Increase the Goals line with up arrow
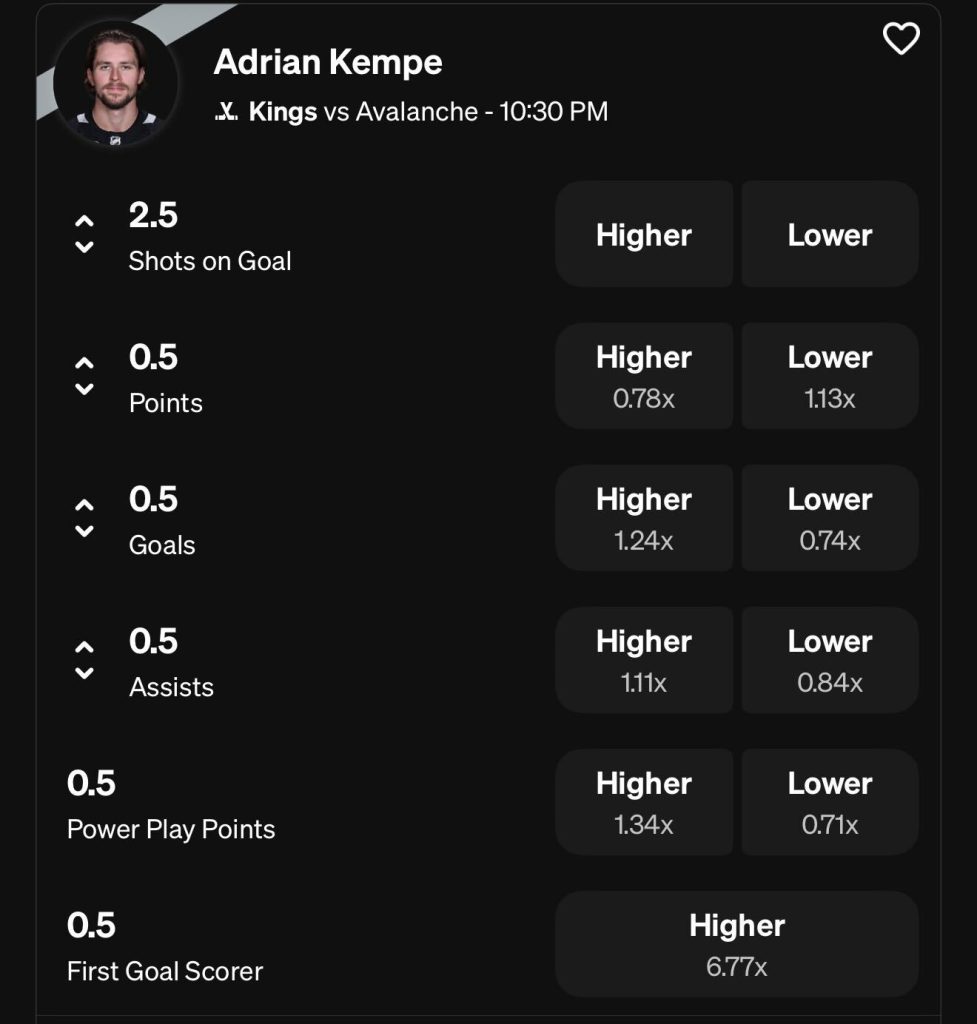The image size is (977, 1024). pyautogui.click(x=85, y=505)
